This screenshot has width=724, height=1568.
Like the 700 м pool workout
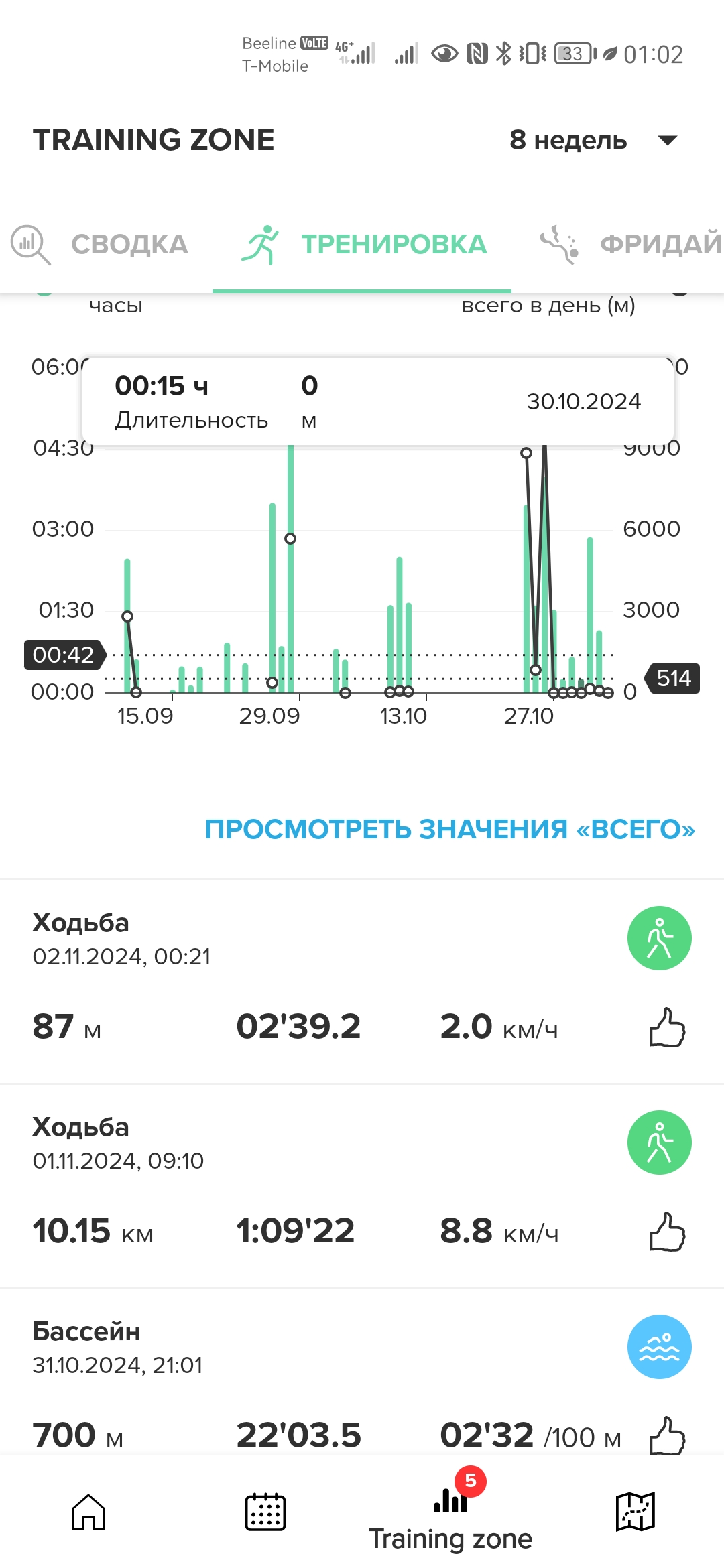(x=667, y=1435)
